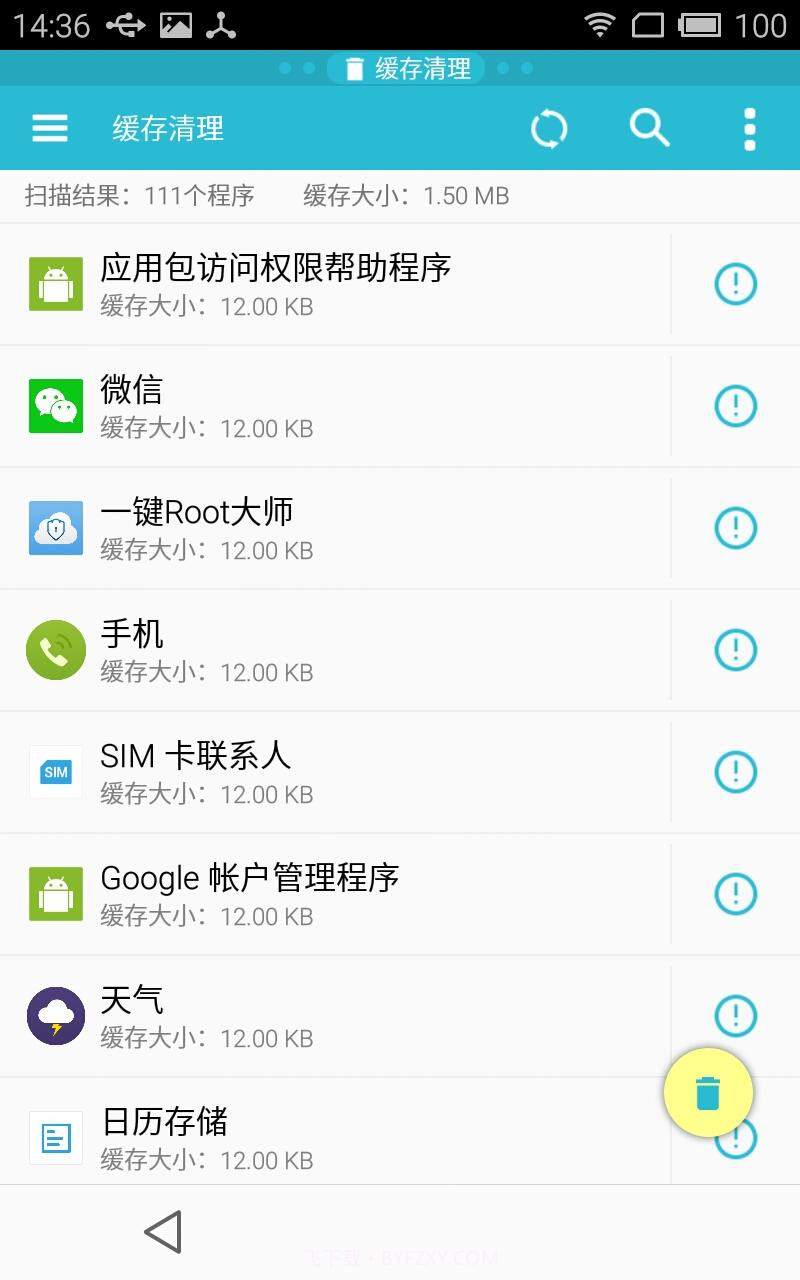Image resolution: width=800 pixels, height=1280 pixels.
Task: View cache info for Google 帐户管理程序
Action: click(x=734, y=893)
